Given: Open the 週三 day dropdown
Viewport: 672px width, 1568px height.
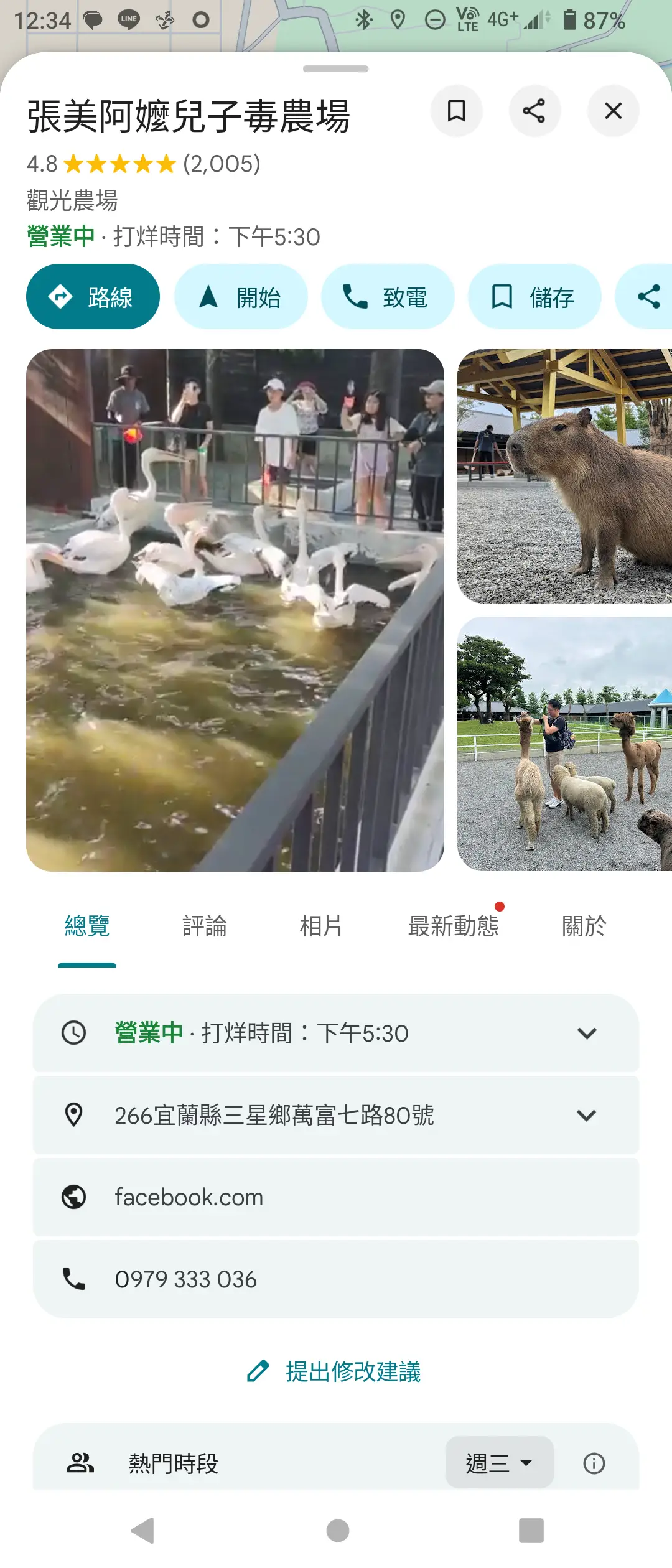Looking at the screenshot, I should (x=499, y=1463).
